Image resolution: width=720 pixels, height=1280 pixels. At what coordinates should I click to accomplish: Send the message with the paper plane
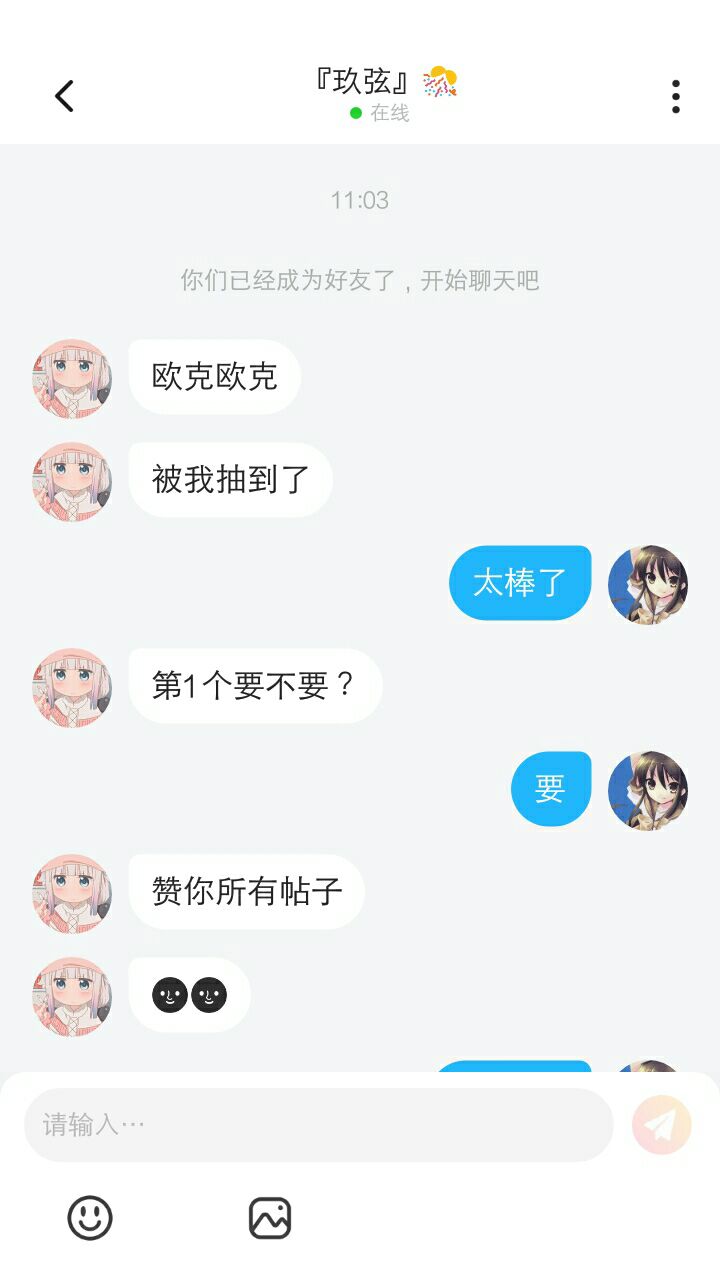[x=661, y=1125]
